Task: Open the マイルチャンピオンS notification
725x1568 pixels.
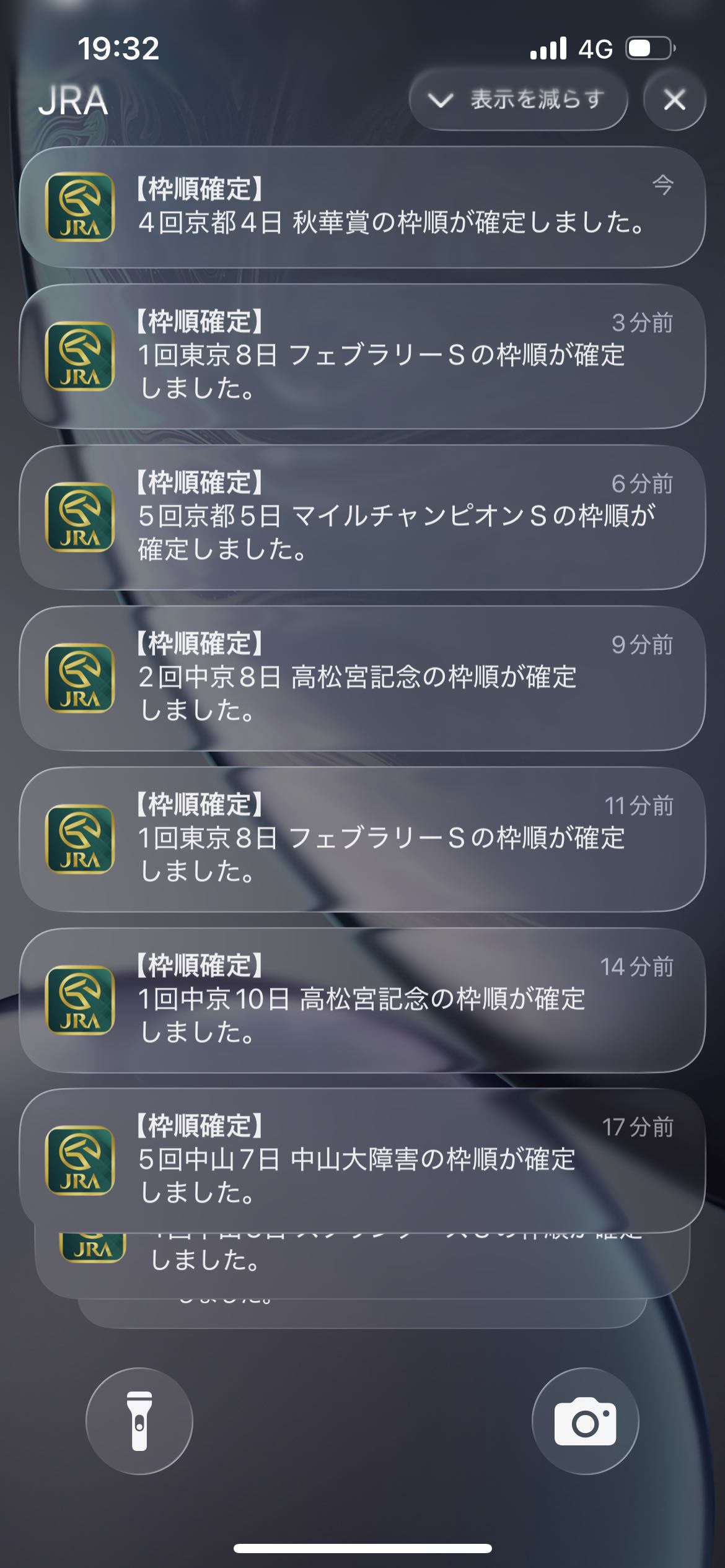Action: [362, 517]
